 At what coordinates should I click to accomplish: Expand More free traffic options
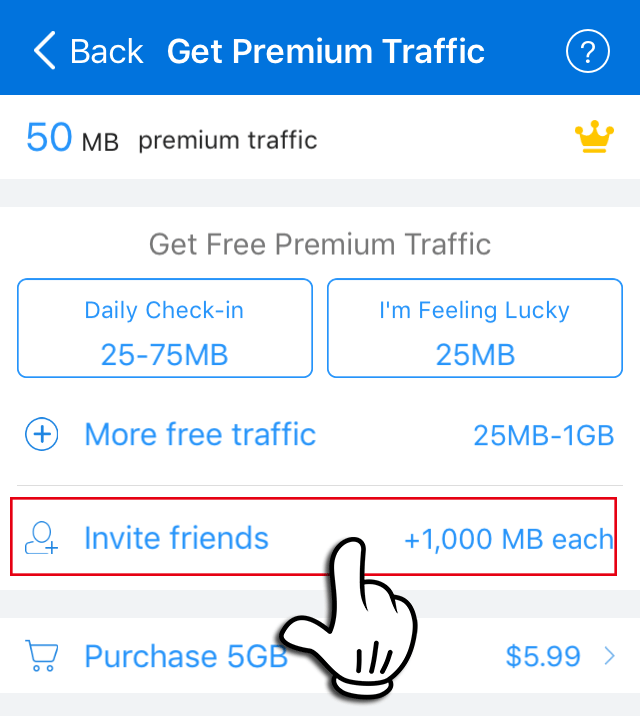click(x=200, y=435)
